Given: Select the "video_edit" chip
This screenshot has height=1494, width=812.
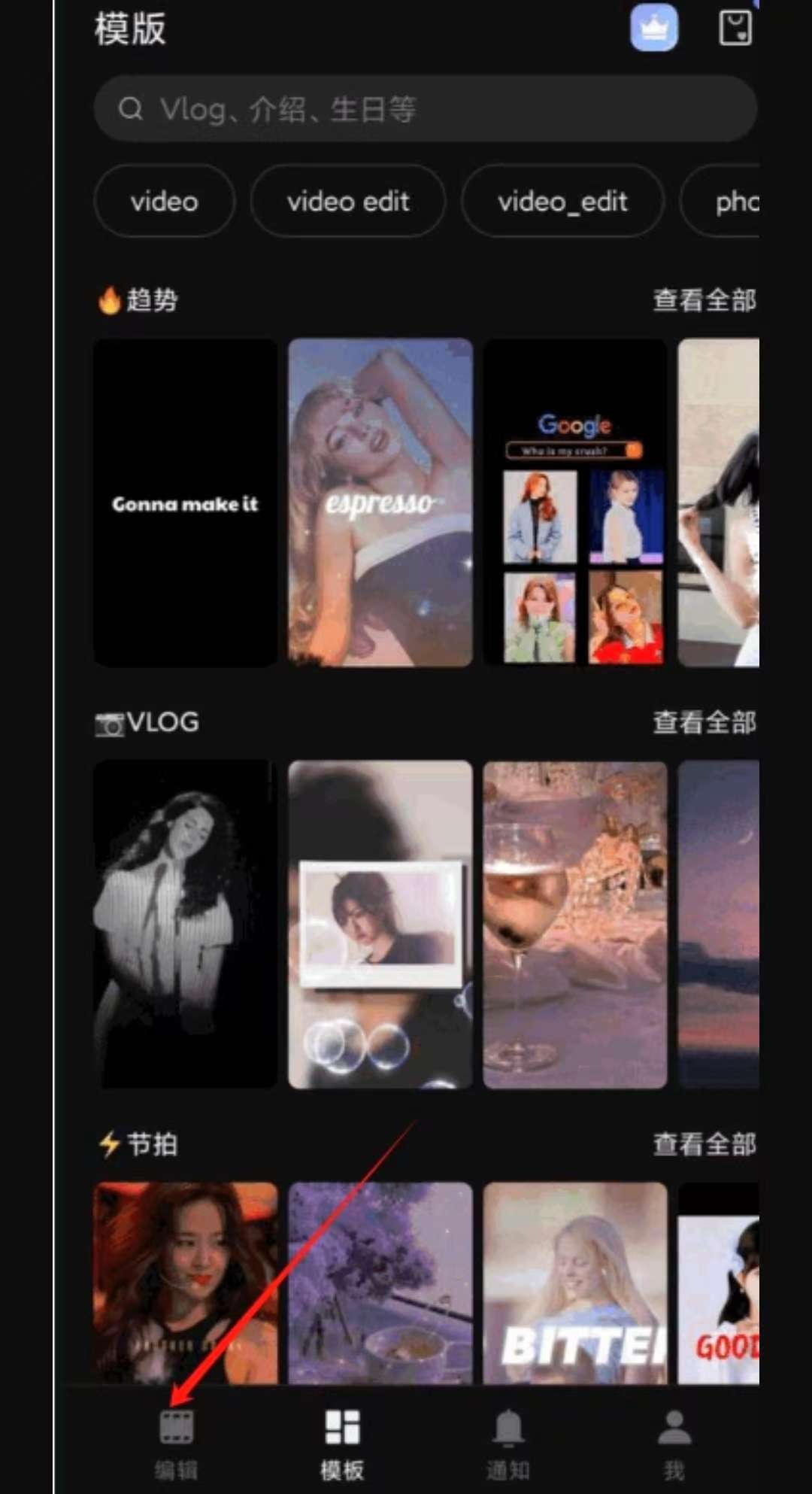Looking at the screenshot, I should coord(562,201).
